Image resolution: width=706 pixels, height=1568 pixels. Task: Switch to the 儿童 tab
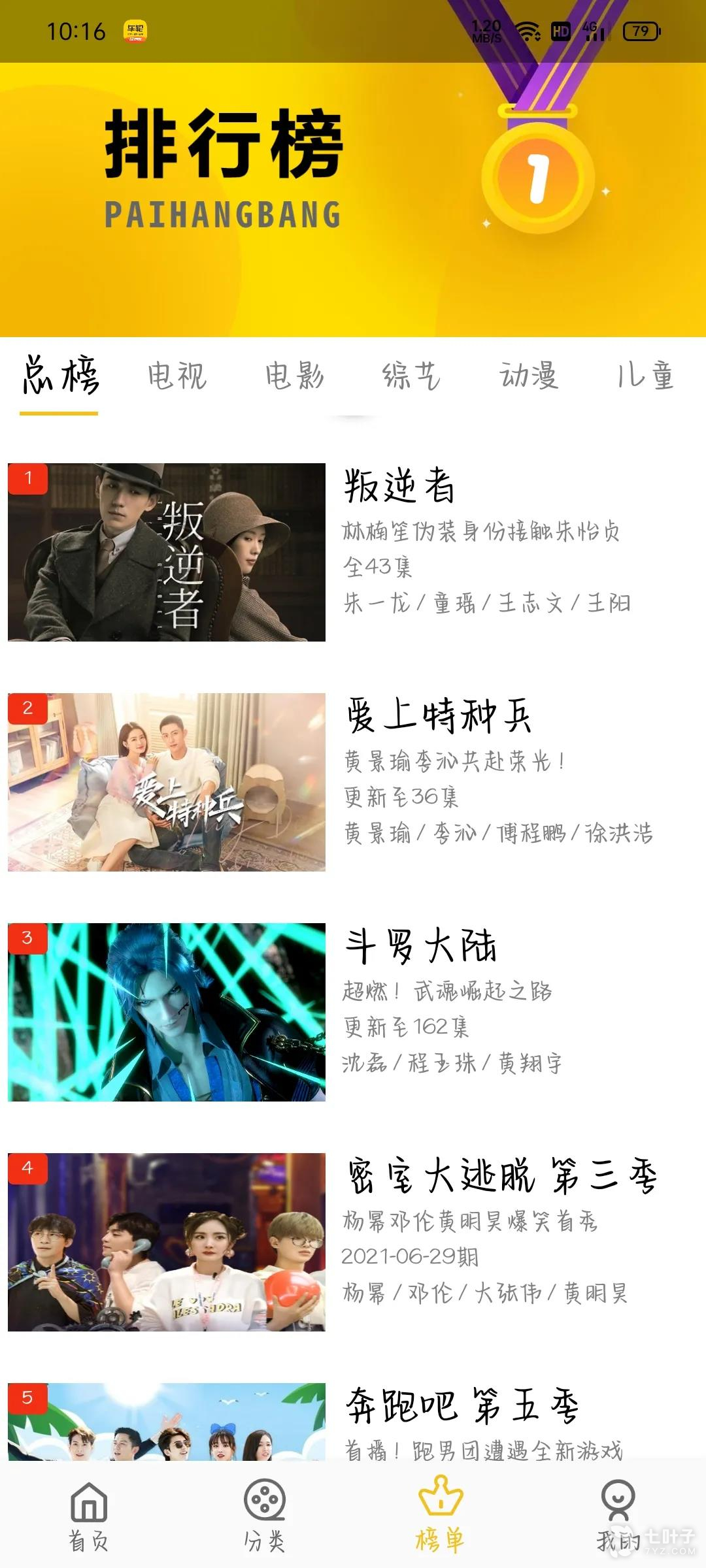point(646,376)
